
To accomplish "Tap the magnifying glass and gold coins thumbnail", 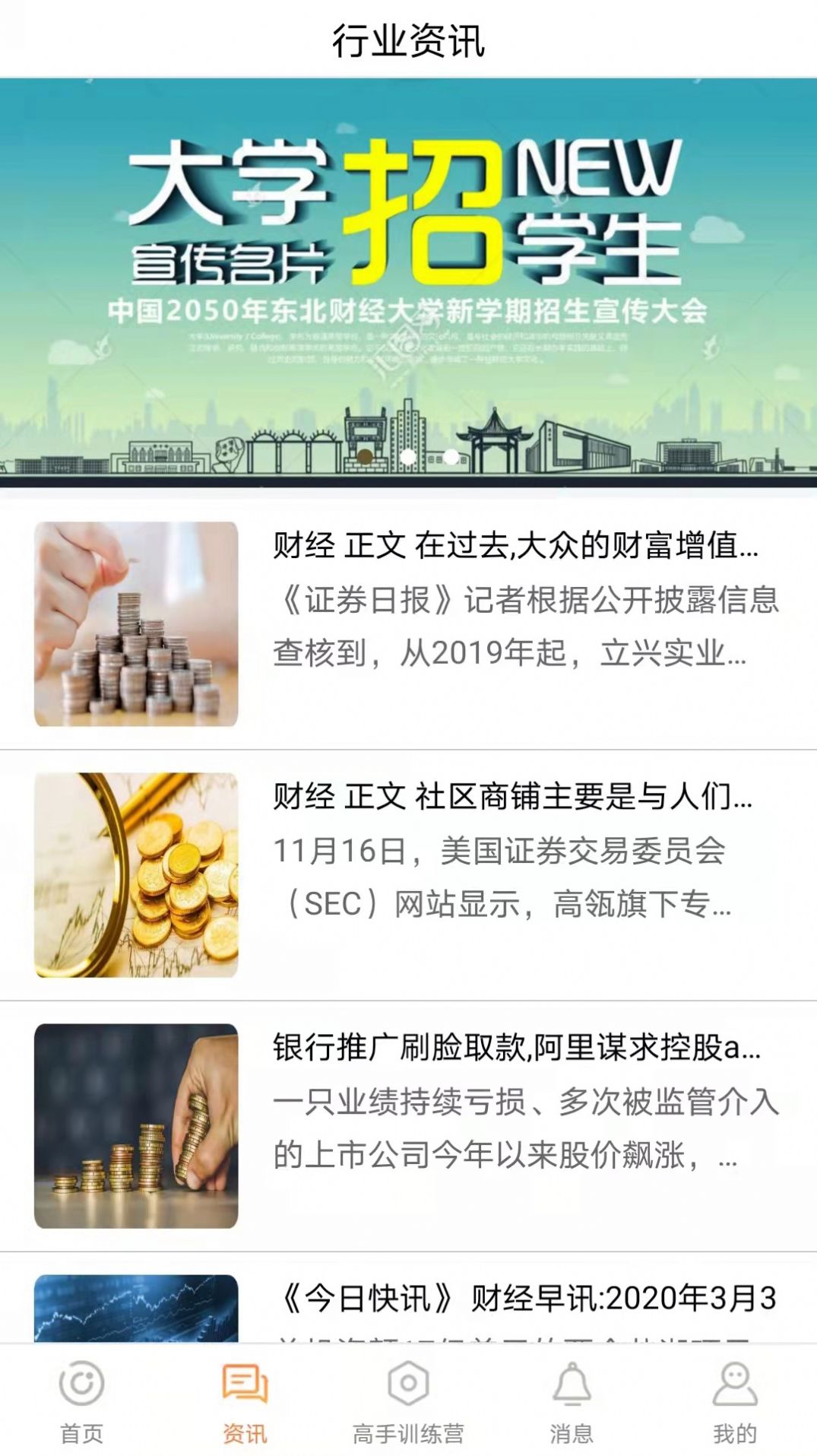I will point(137,874).
